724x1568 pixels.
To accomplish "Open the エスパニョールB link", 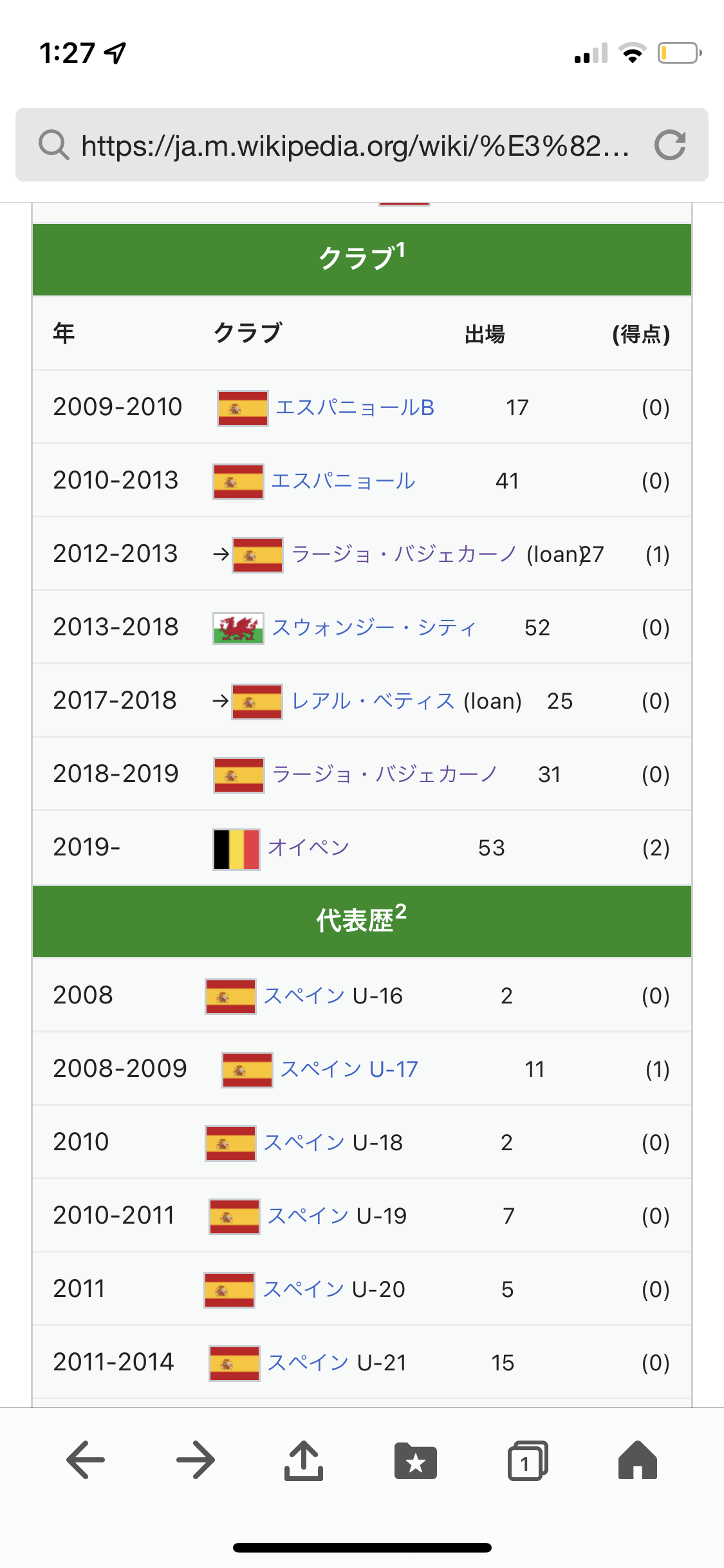I will pyautogui.click(x=355, y=407).
